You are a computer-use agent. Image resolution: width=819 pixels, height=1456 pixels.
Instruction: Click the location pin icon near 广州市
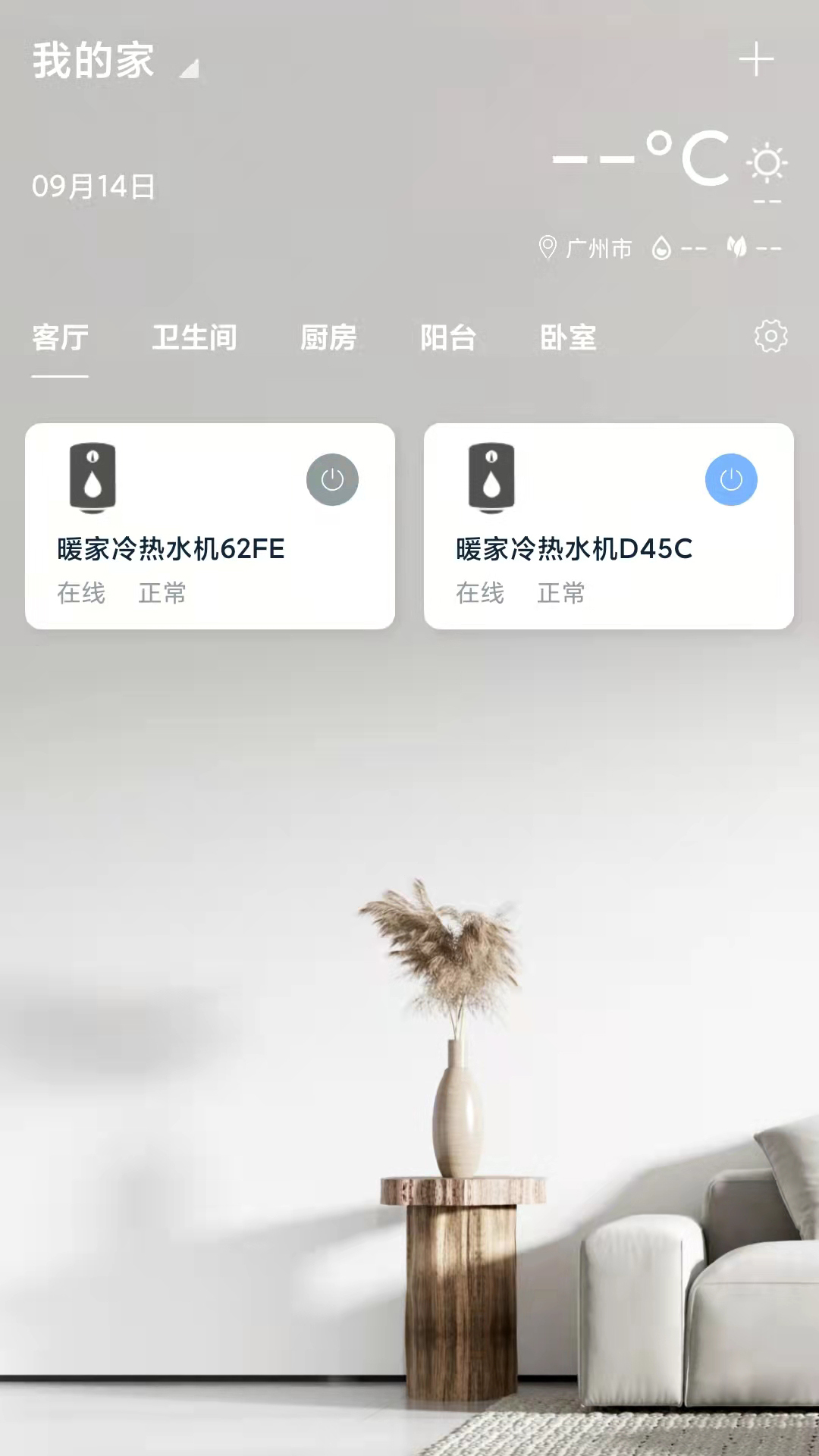546,247
